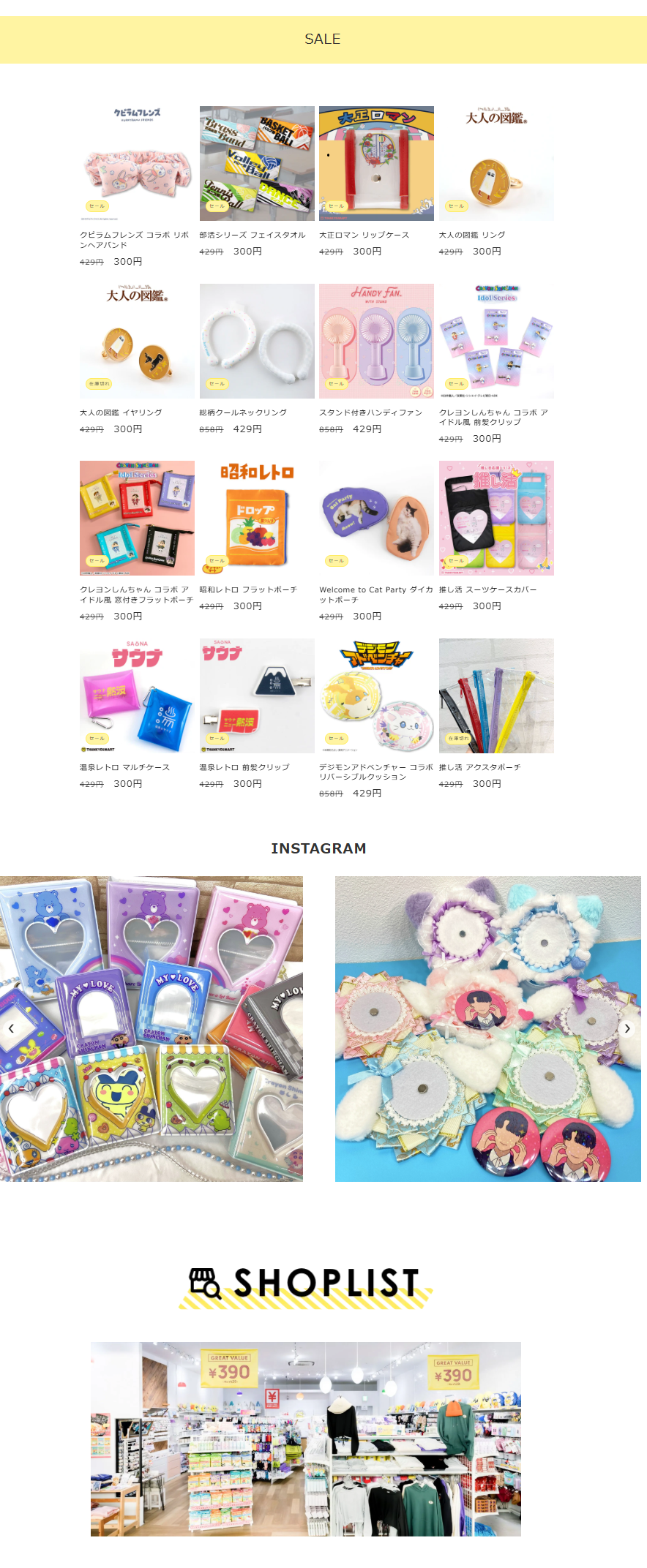The width and height of the screenshot is (647, 1568).
Task: Open the SALE banner
Action: pos(323,39)
